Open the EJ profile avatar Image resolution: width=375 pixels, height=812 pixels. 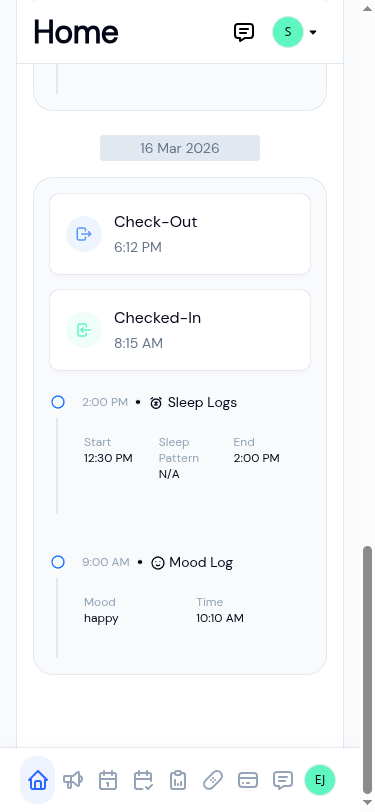pos(320,780)
